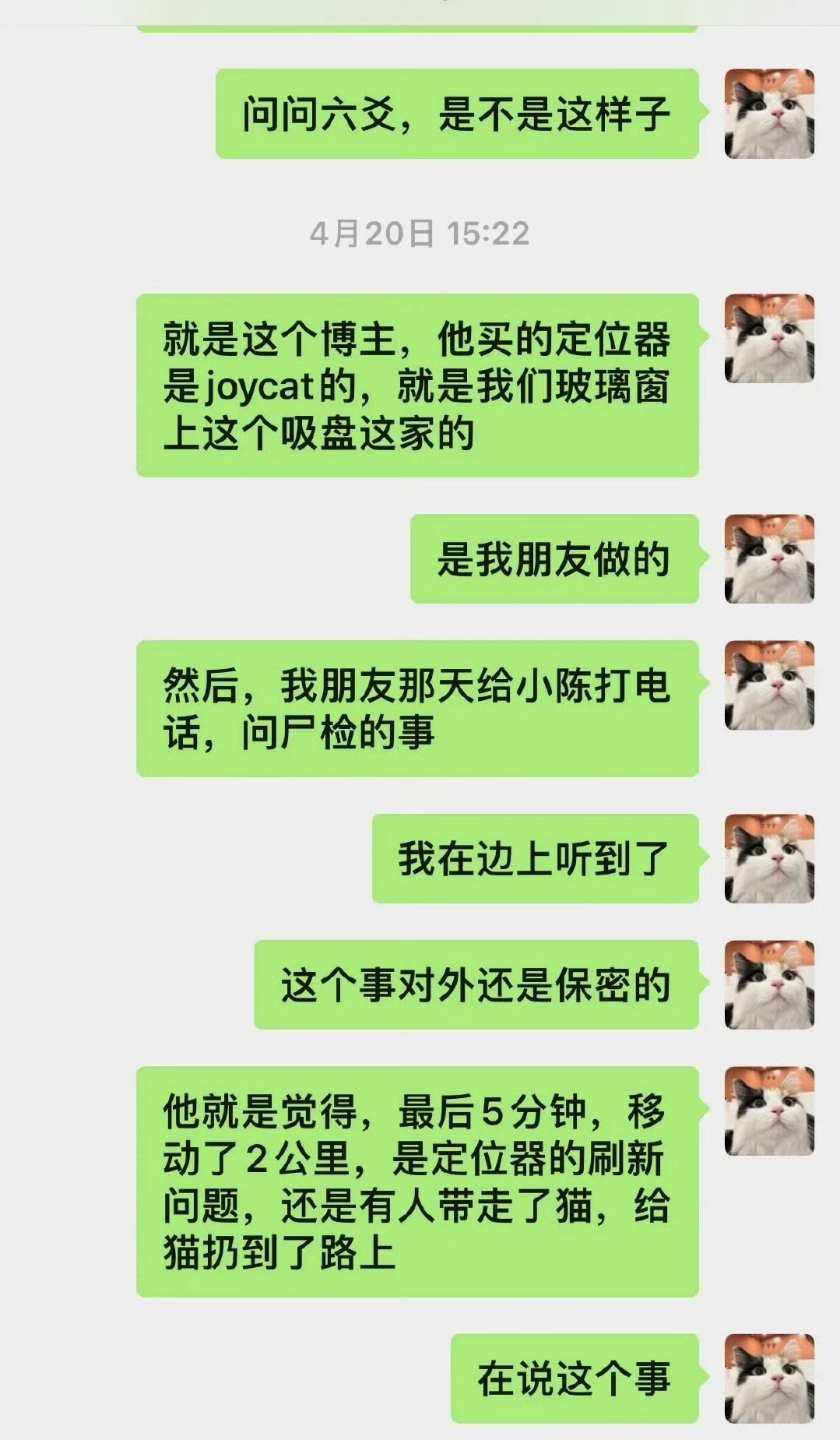View profile from avatar beside '在说这个事'
Viewport: 840px width, 1440px height.
(769, 1378)
